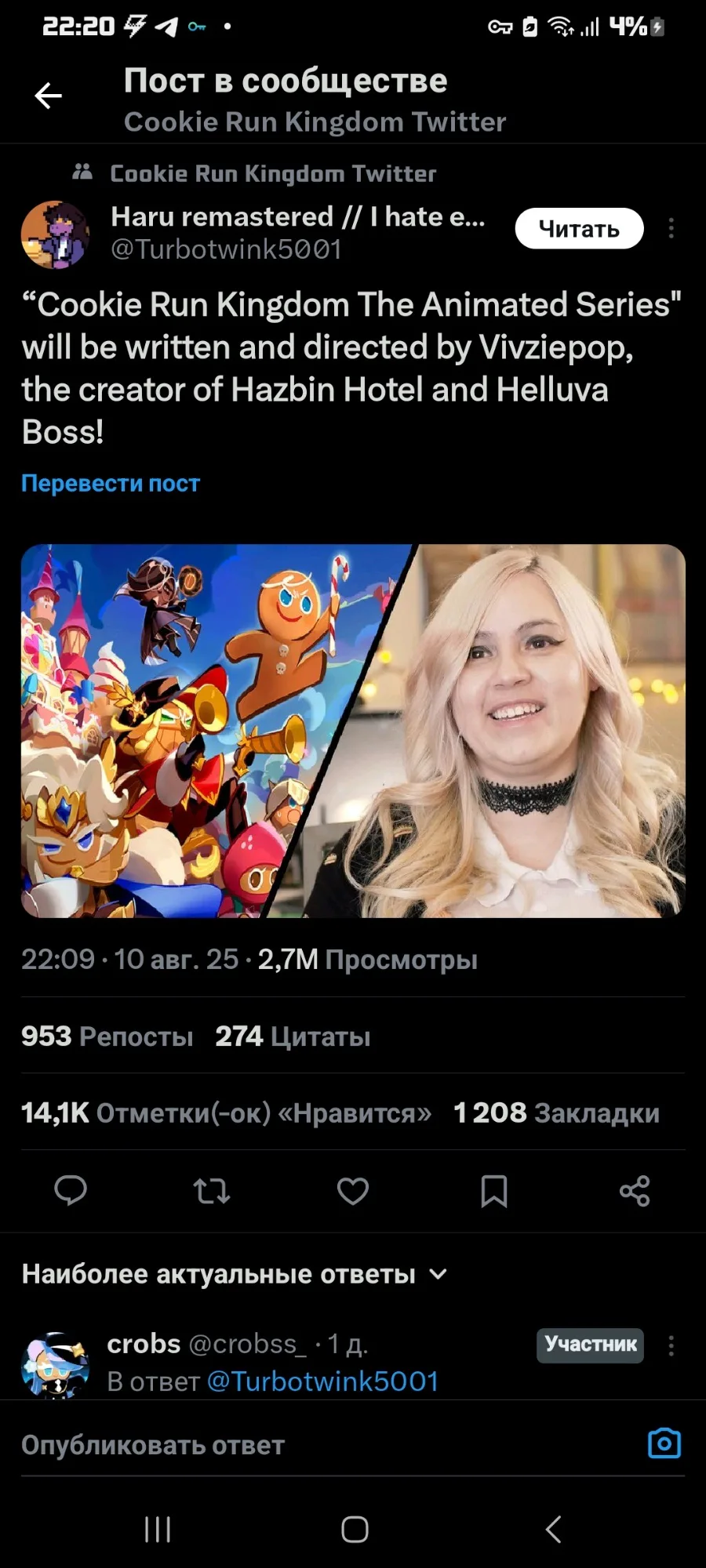The image size is (706, 1568).
Task: Open the three-dot menu on crobs reply
Action: click(671, 1346)
